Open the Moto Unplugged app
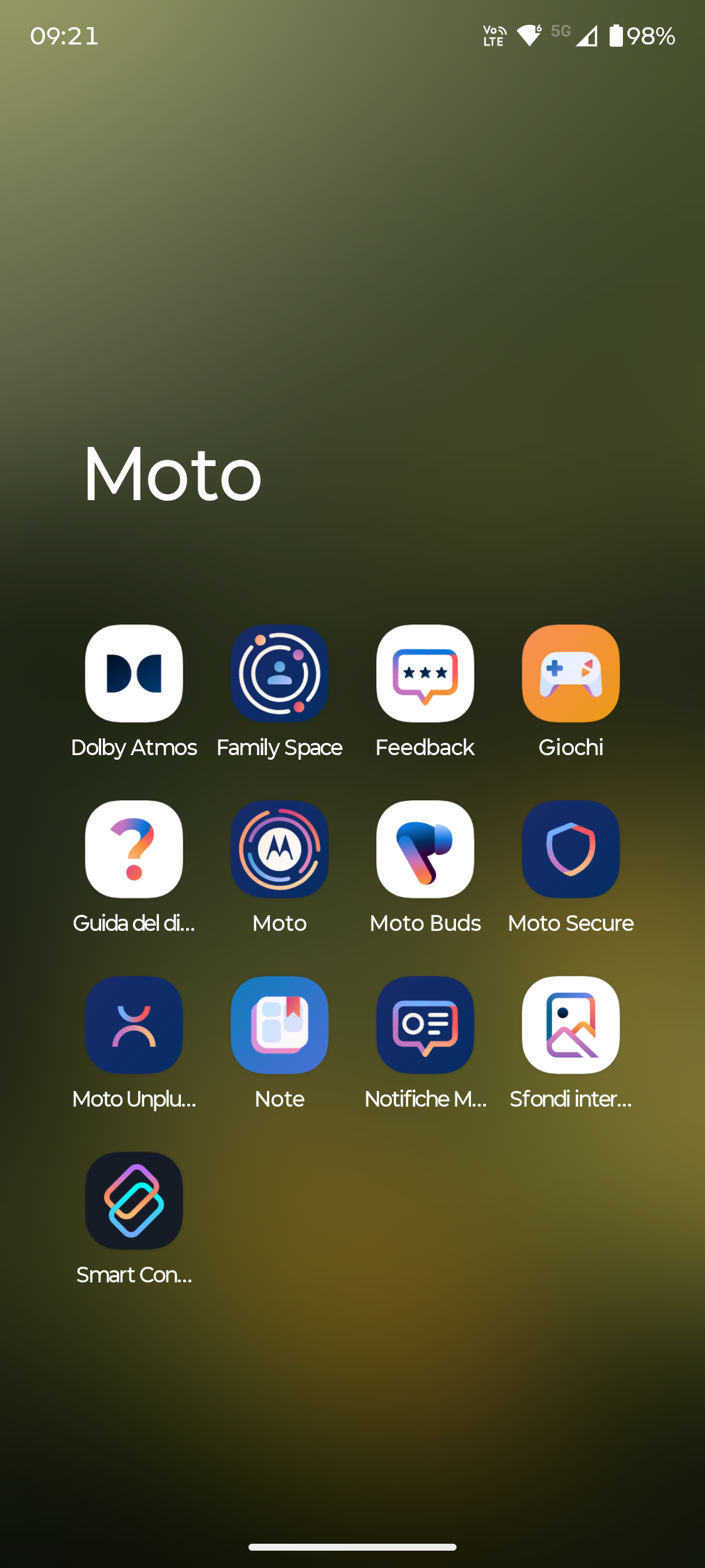The height and width of the screenshot is (1568, 705). coord(134,1025)
